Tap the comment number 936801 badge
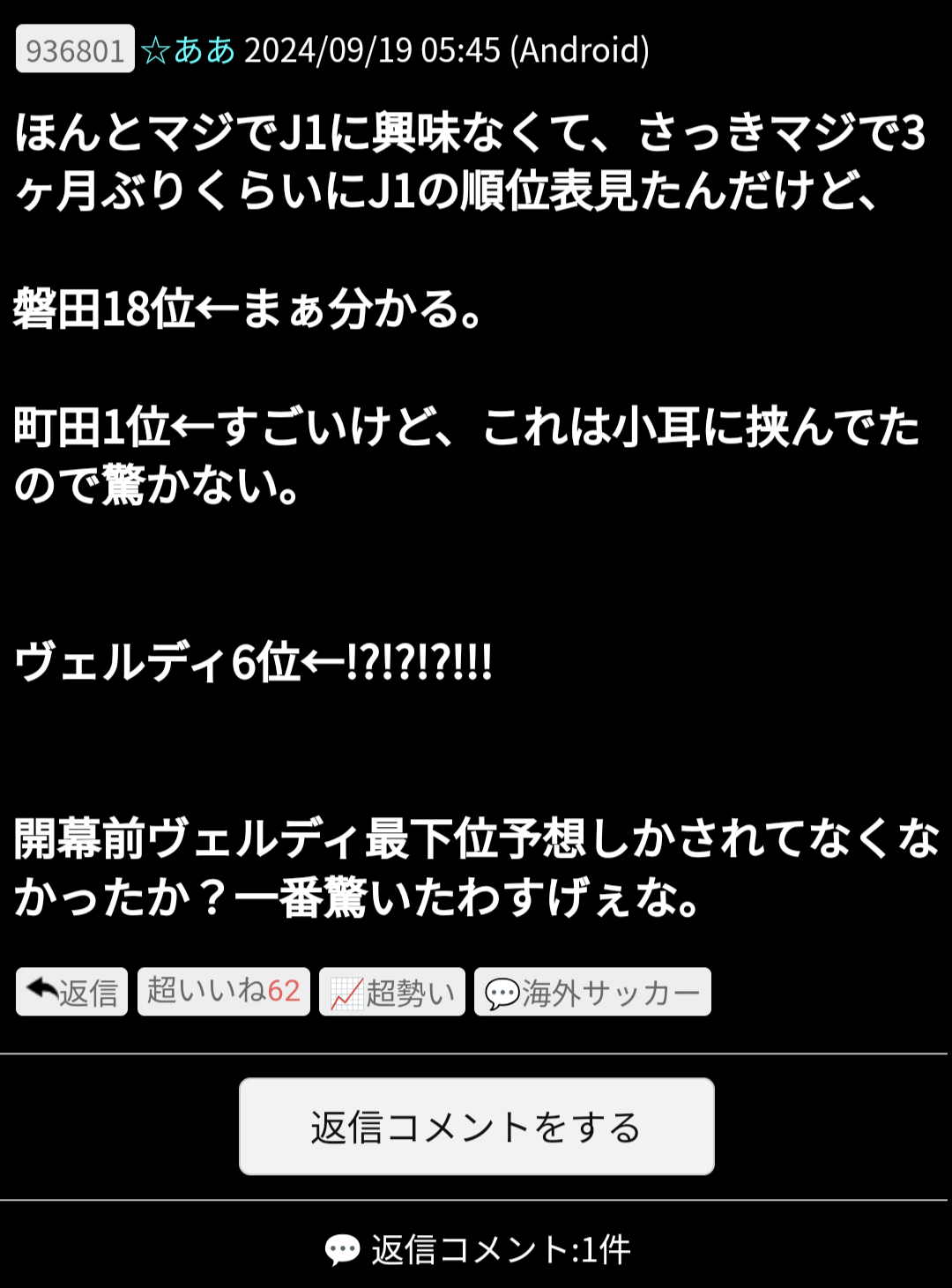Image resolution: width=952 pixels, height=1288 pixels. pyautogui.click(x=75, y=49)
